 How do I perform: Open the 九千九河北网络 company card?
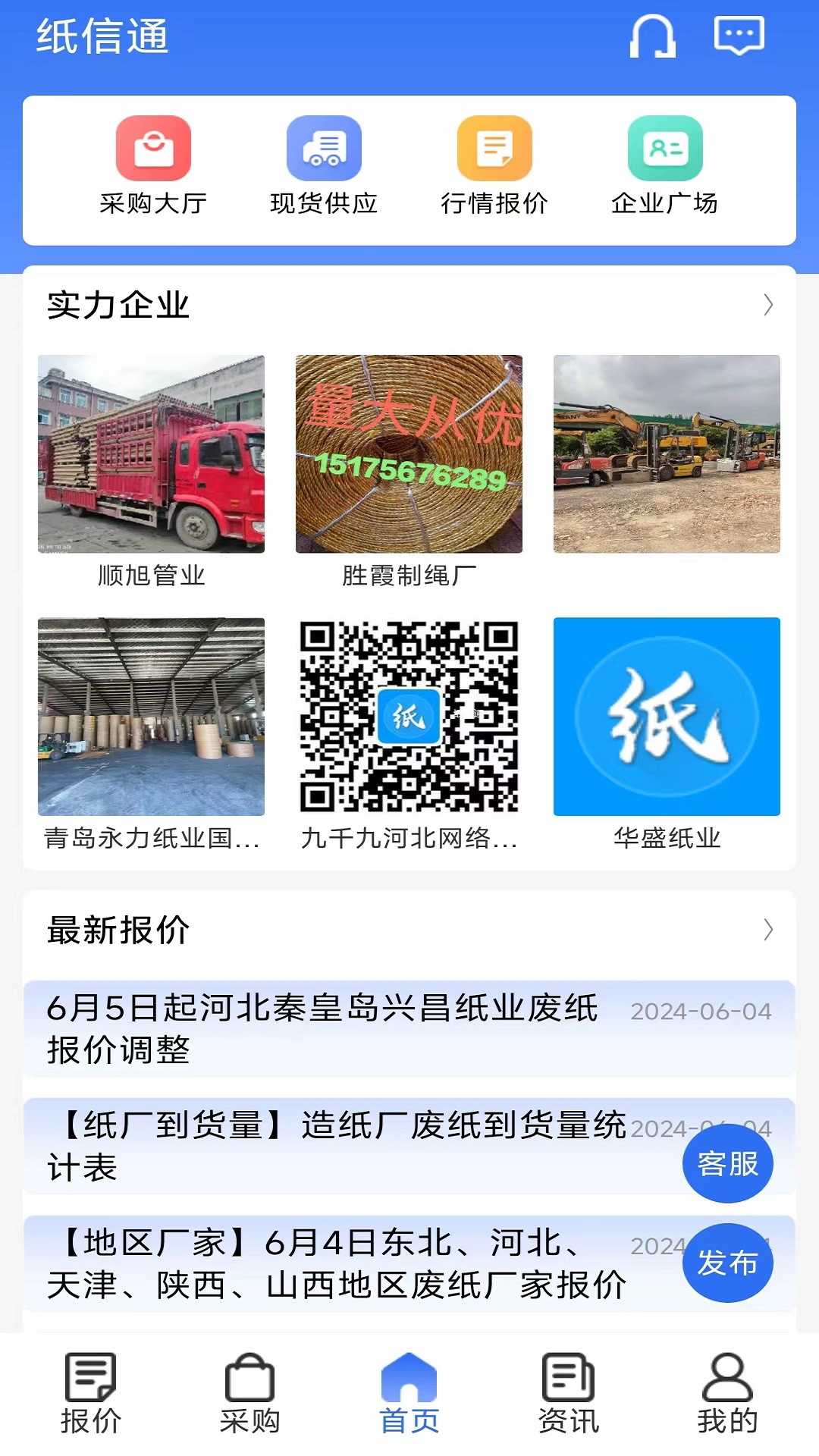pos(409,733)
